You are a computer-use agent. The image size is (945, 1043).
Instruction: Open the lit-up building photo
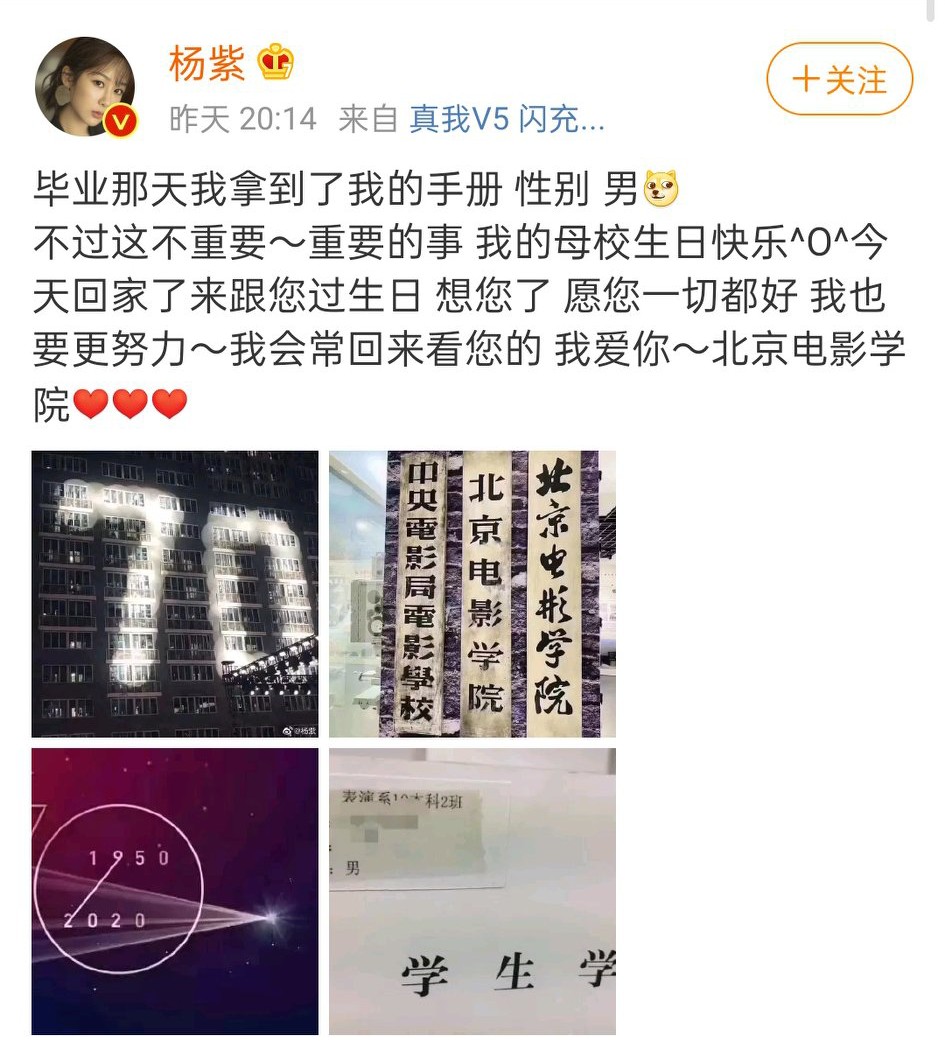pyautogui.click(x=175, y=594)
